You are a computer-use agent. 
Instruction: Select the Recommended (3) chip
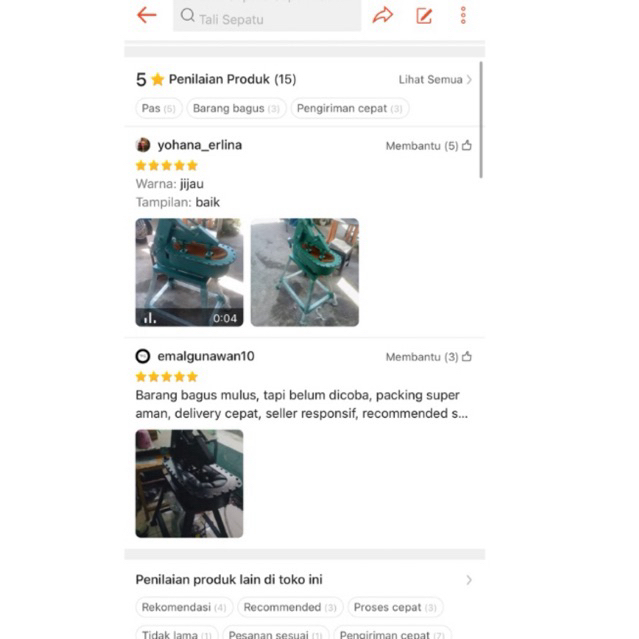tap(290, 607)
